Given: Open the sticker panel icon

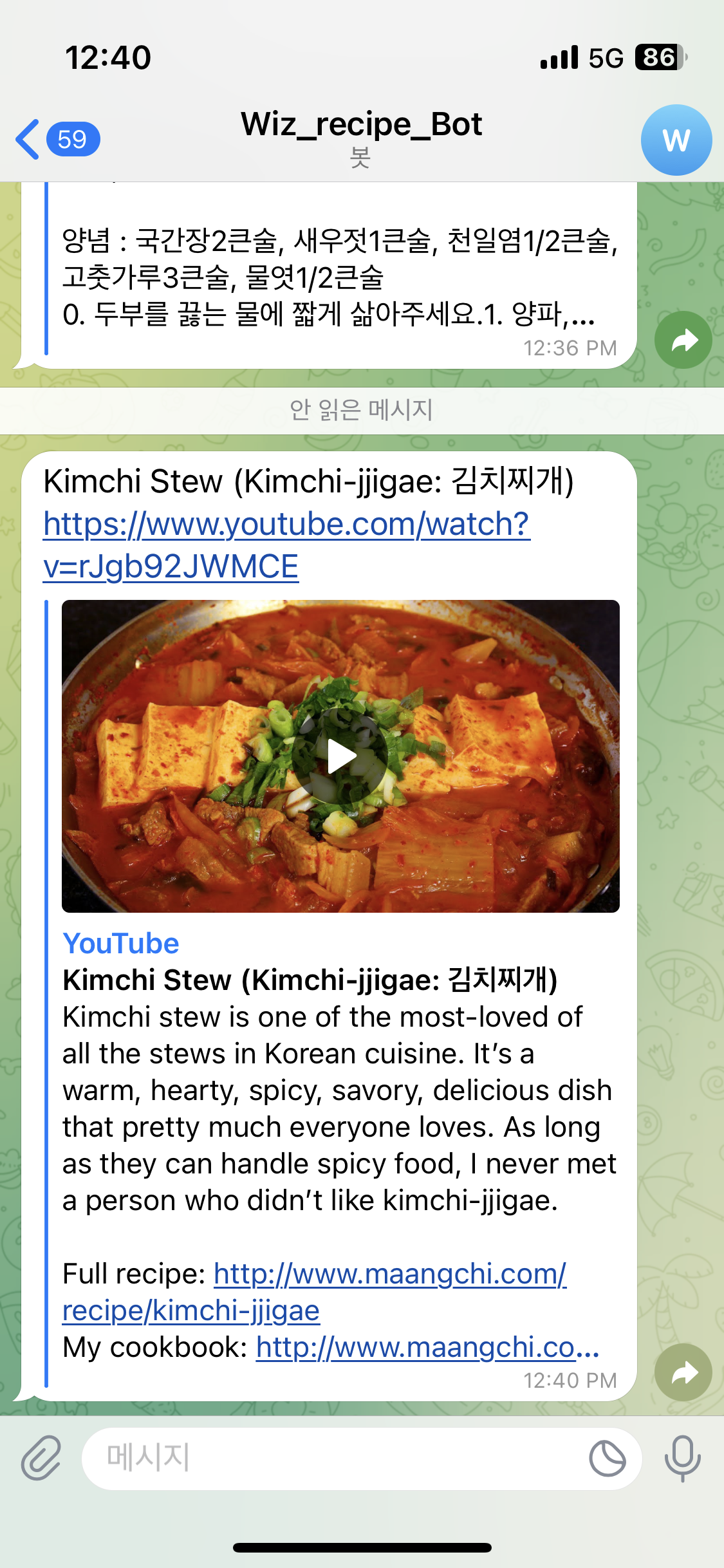Looking at the screenshot, I should 608,1459.
